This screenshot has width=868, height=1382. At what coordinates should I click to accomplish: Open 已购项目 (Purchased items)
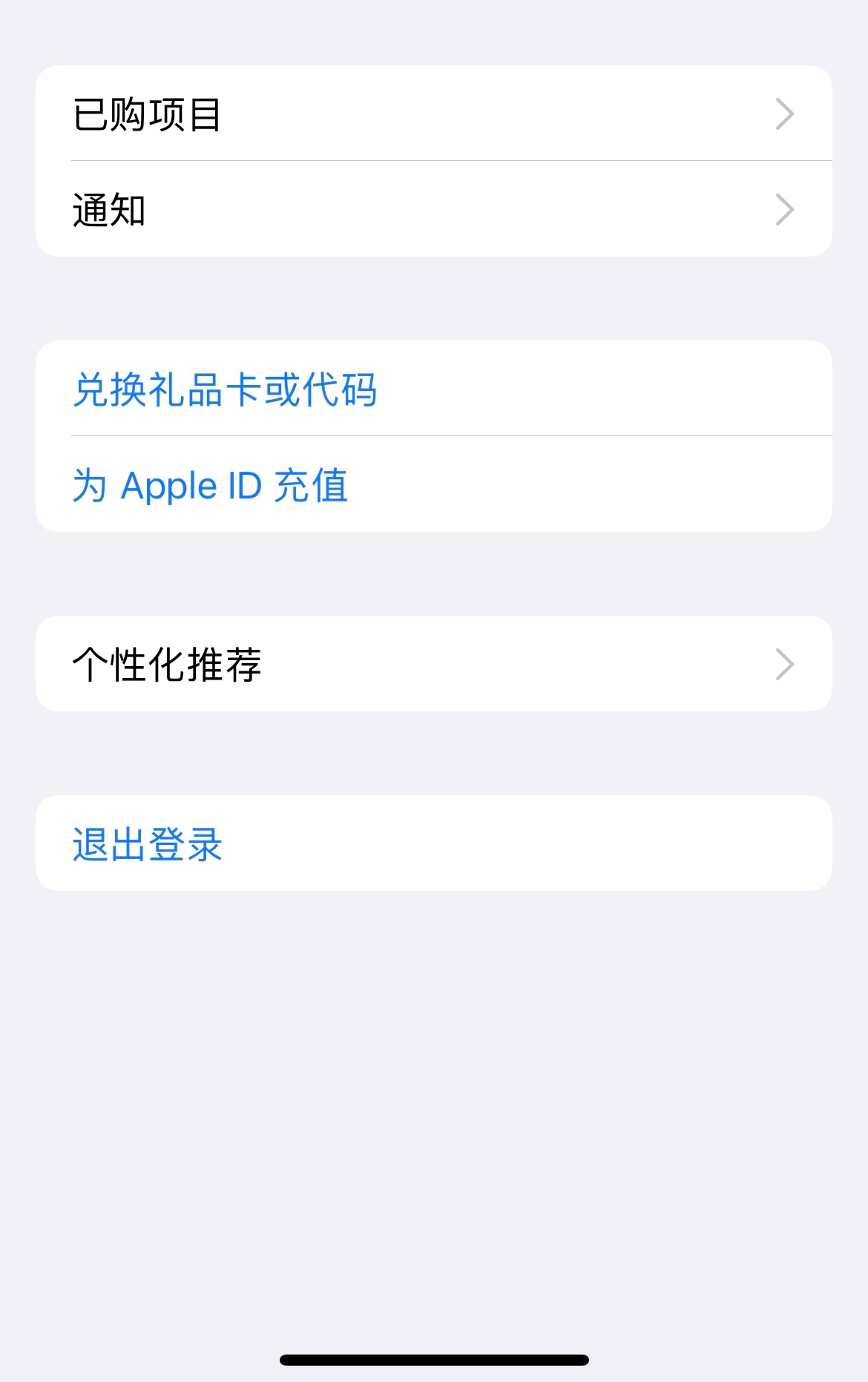tap(433, 113)
